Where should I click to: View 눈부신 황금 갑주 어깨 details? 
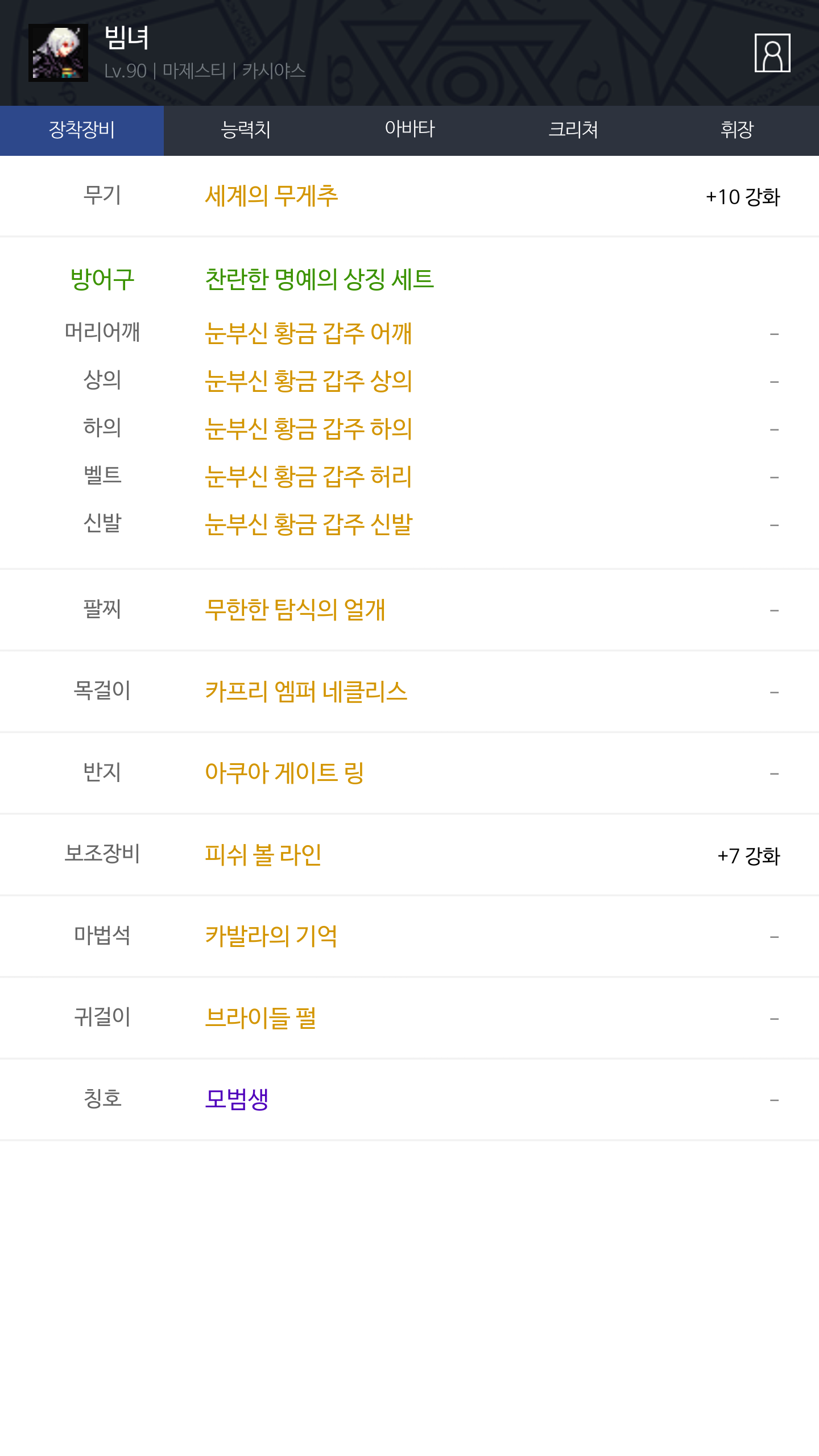coord(308,333)
